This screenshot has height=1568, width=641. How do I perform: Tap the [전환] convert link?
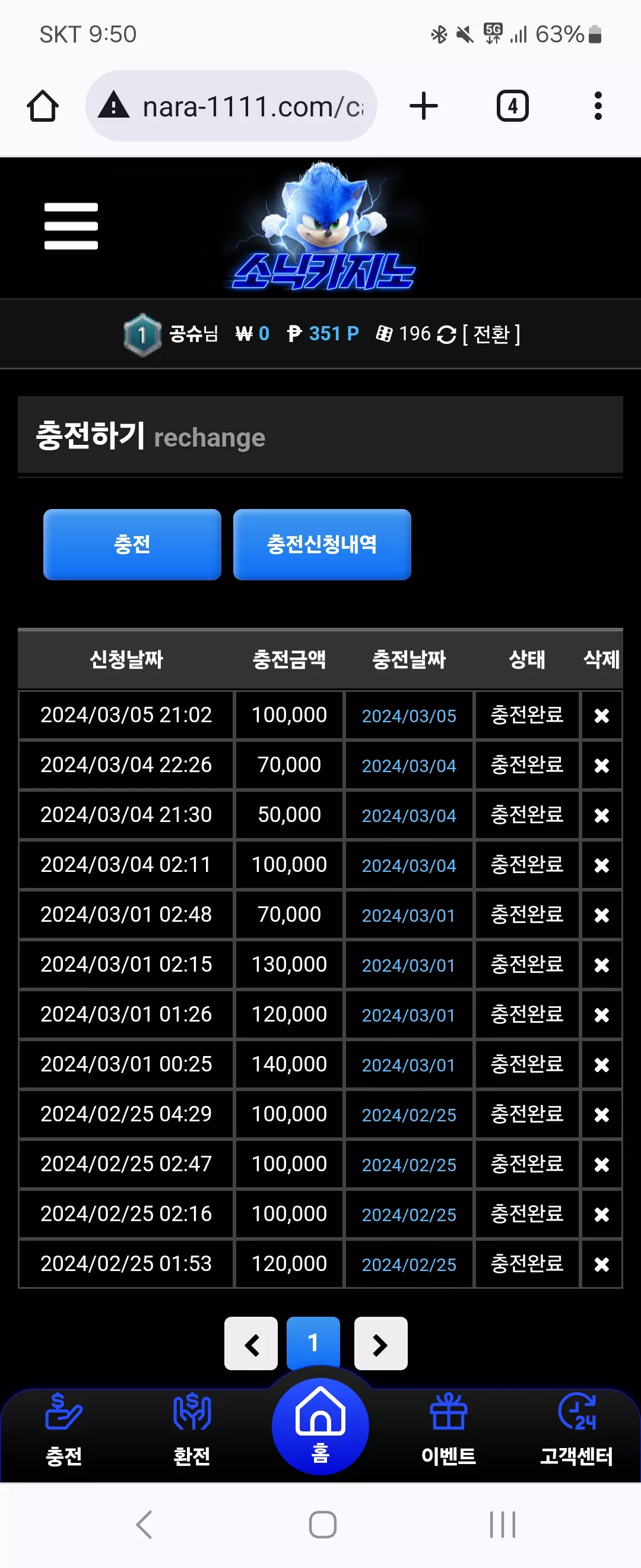(491, 334)
